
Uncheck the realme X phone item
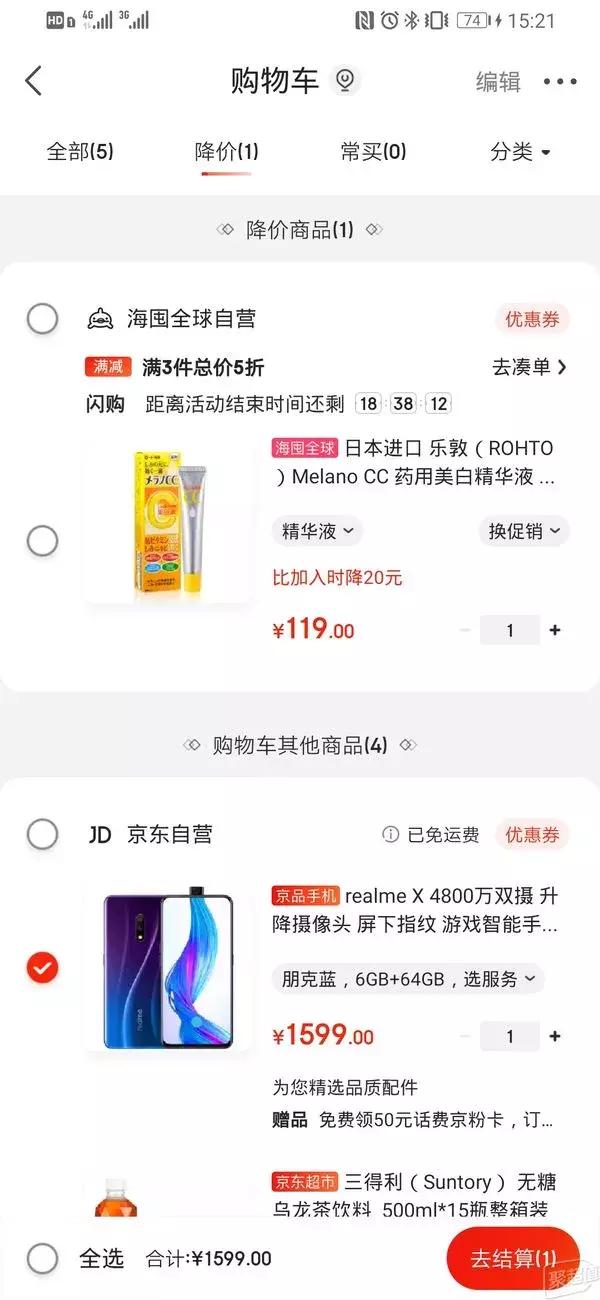[x=42, y=967]
